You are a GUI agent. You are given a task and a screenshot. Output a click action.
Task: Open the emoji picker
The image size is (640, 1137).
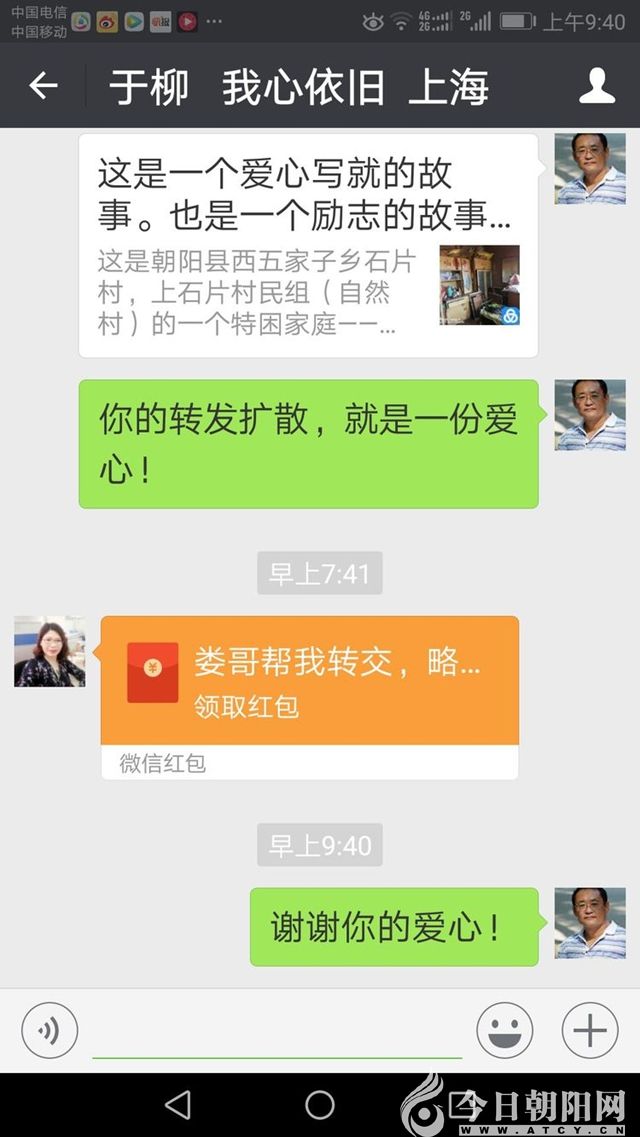pyautogui.click(x=504, y=1030)
